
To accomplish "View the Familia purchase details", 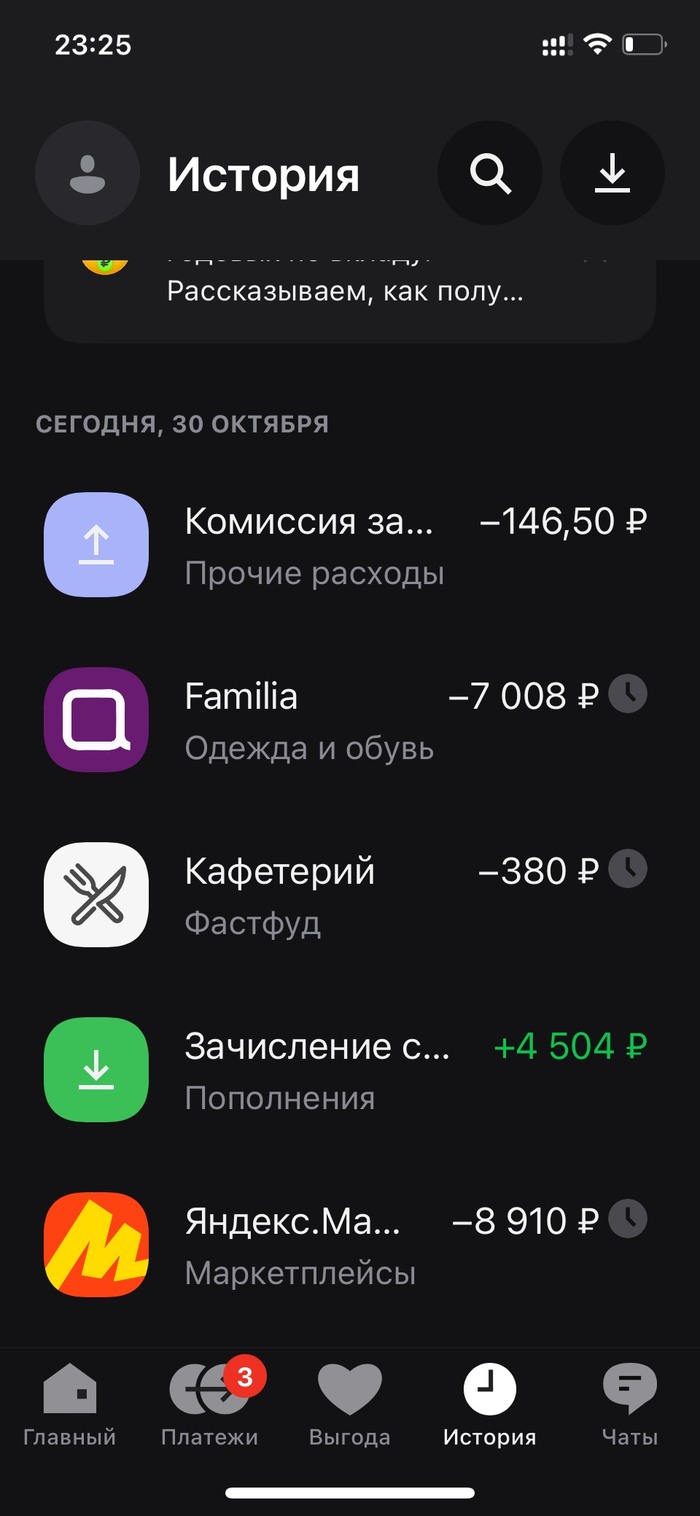I will (346, 720).
